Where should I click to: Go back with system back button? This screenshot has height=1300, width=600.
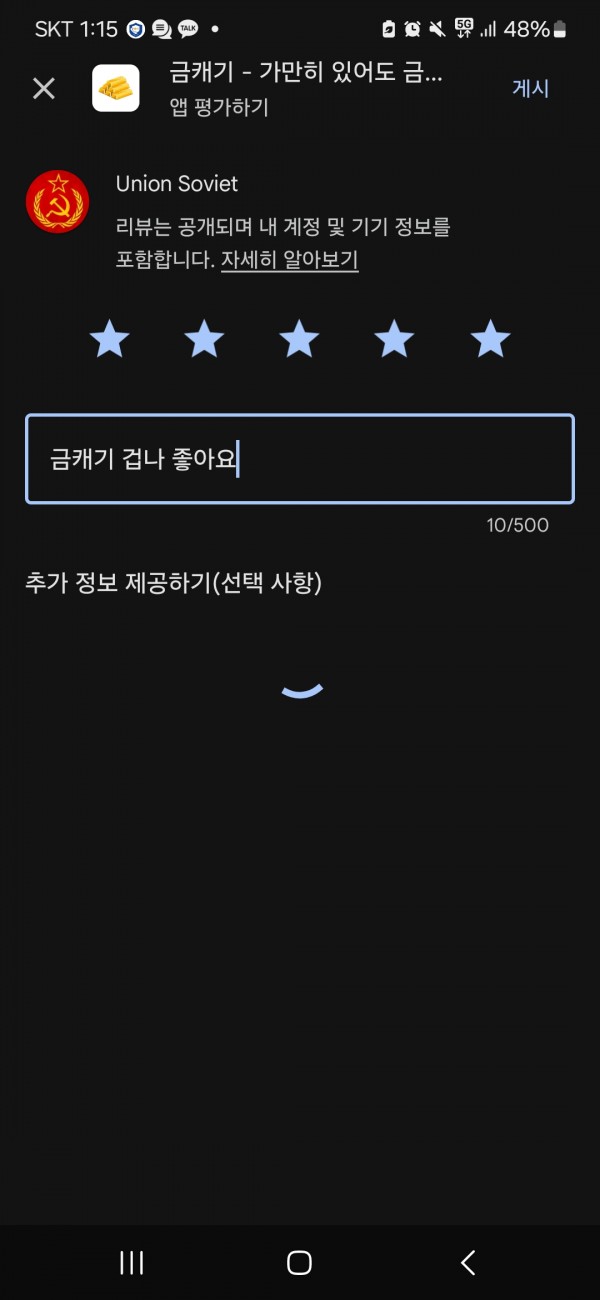[468, 1262]
